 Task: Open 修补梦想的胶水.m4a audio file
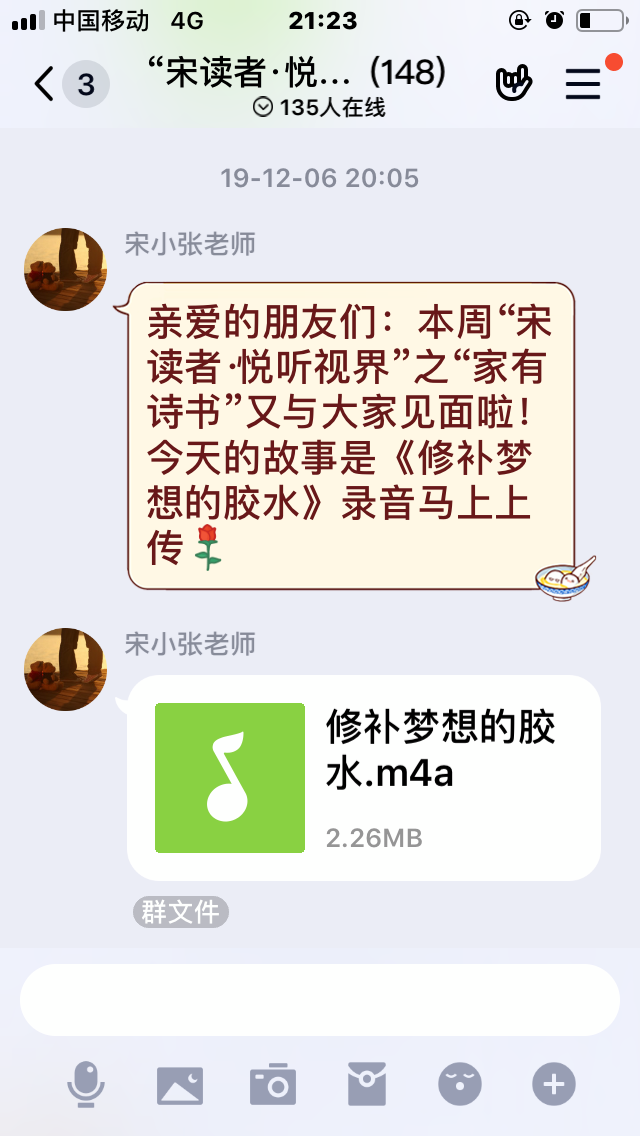(x=363, y=778)
